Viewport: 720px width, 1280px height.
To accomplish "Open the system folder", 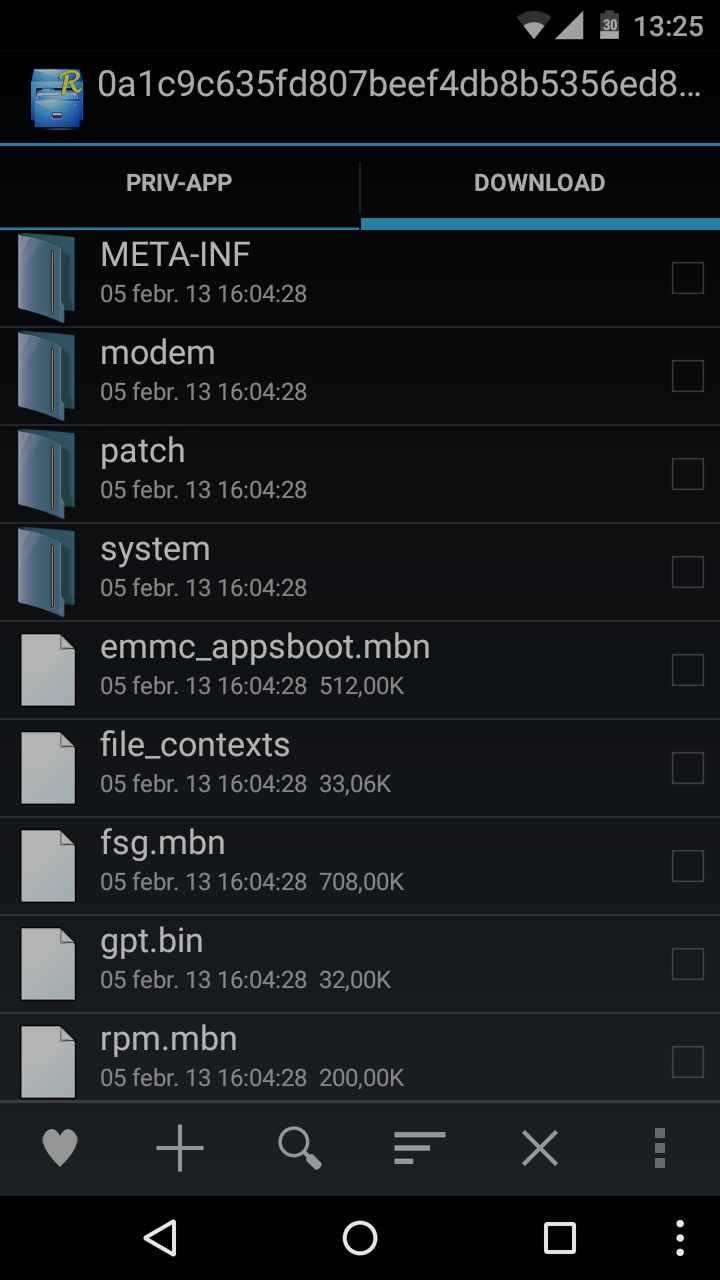I will coord(360,572).
